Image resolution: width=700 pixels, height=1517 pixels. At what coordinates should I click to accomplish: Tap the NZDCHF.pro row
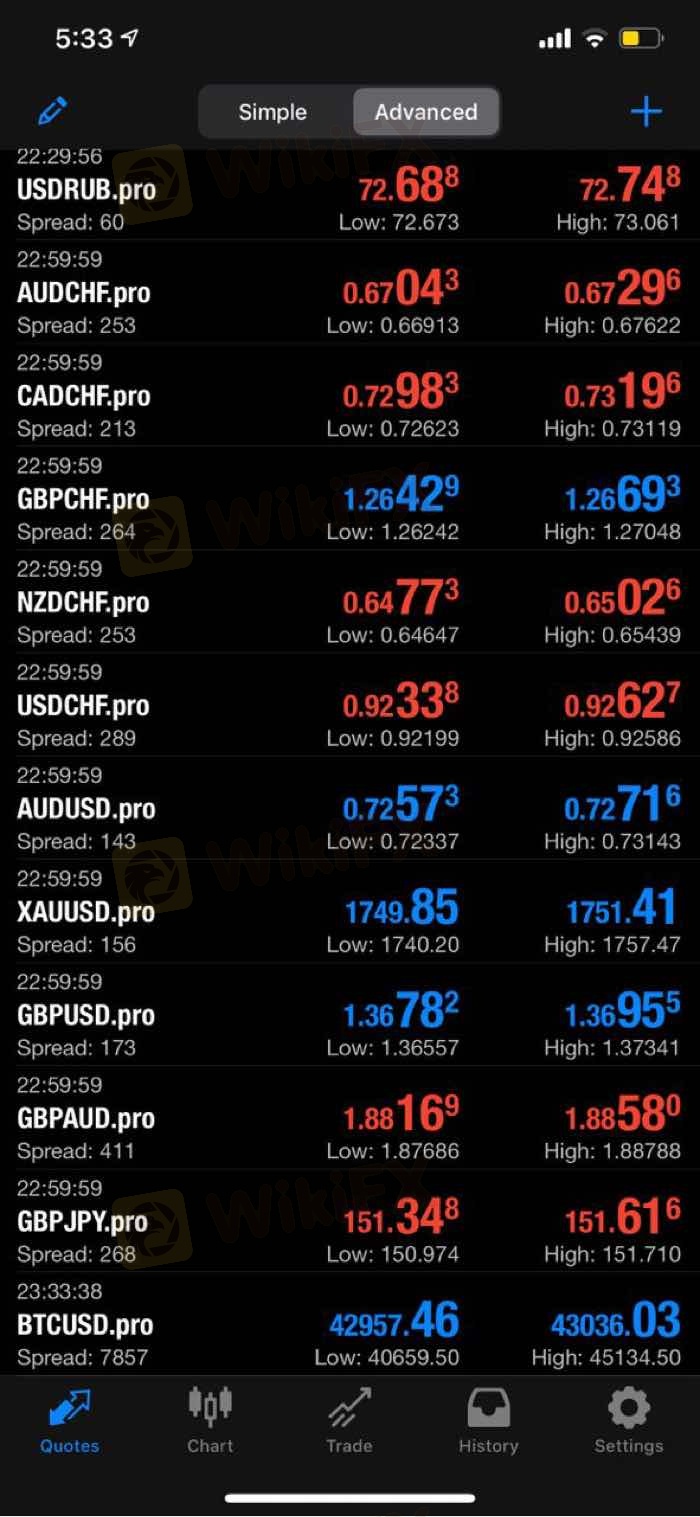[x=350, y=600]
